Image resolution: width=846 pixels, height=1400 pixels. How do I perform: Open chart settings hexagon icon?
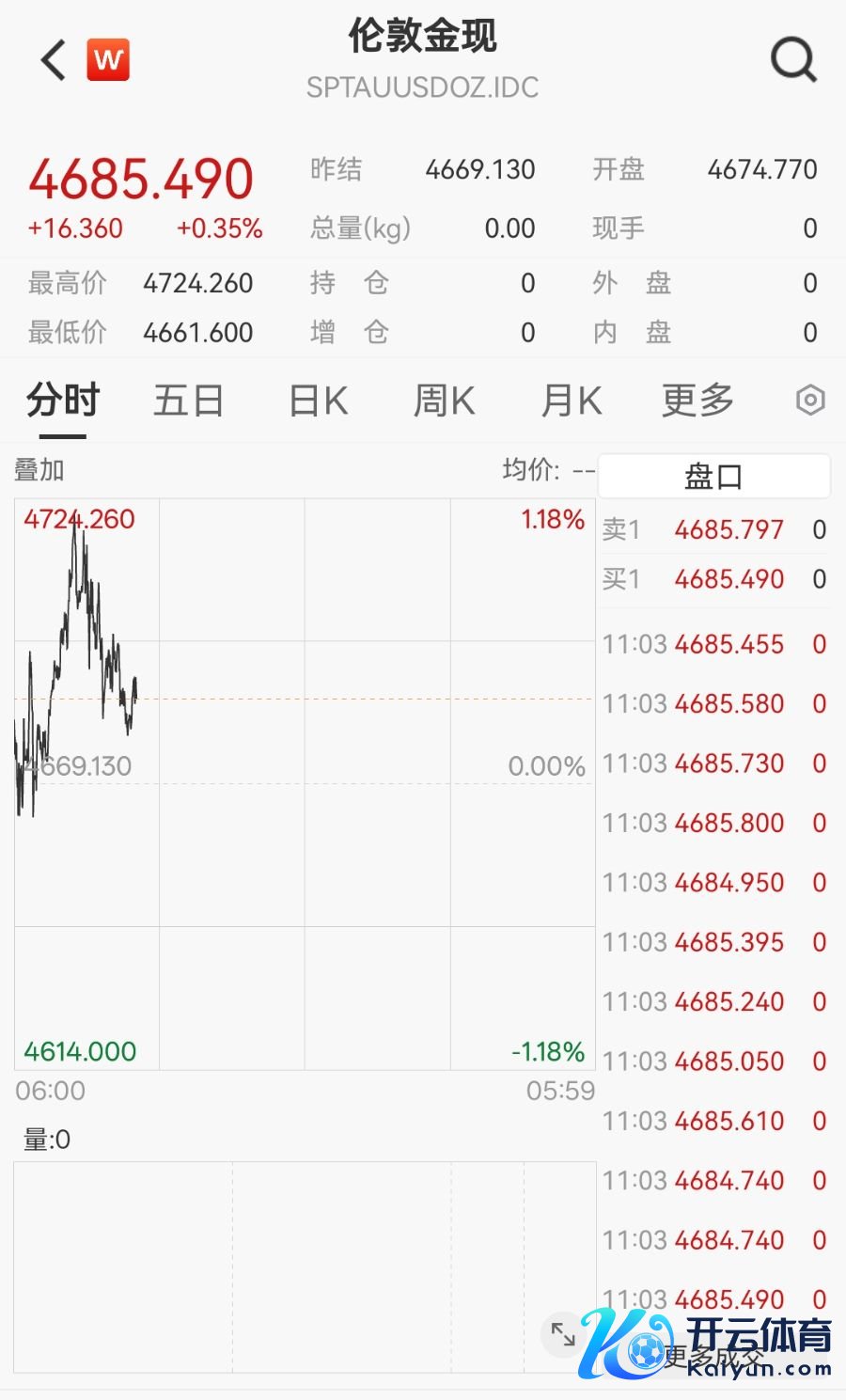[809, 401]
